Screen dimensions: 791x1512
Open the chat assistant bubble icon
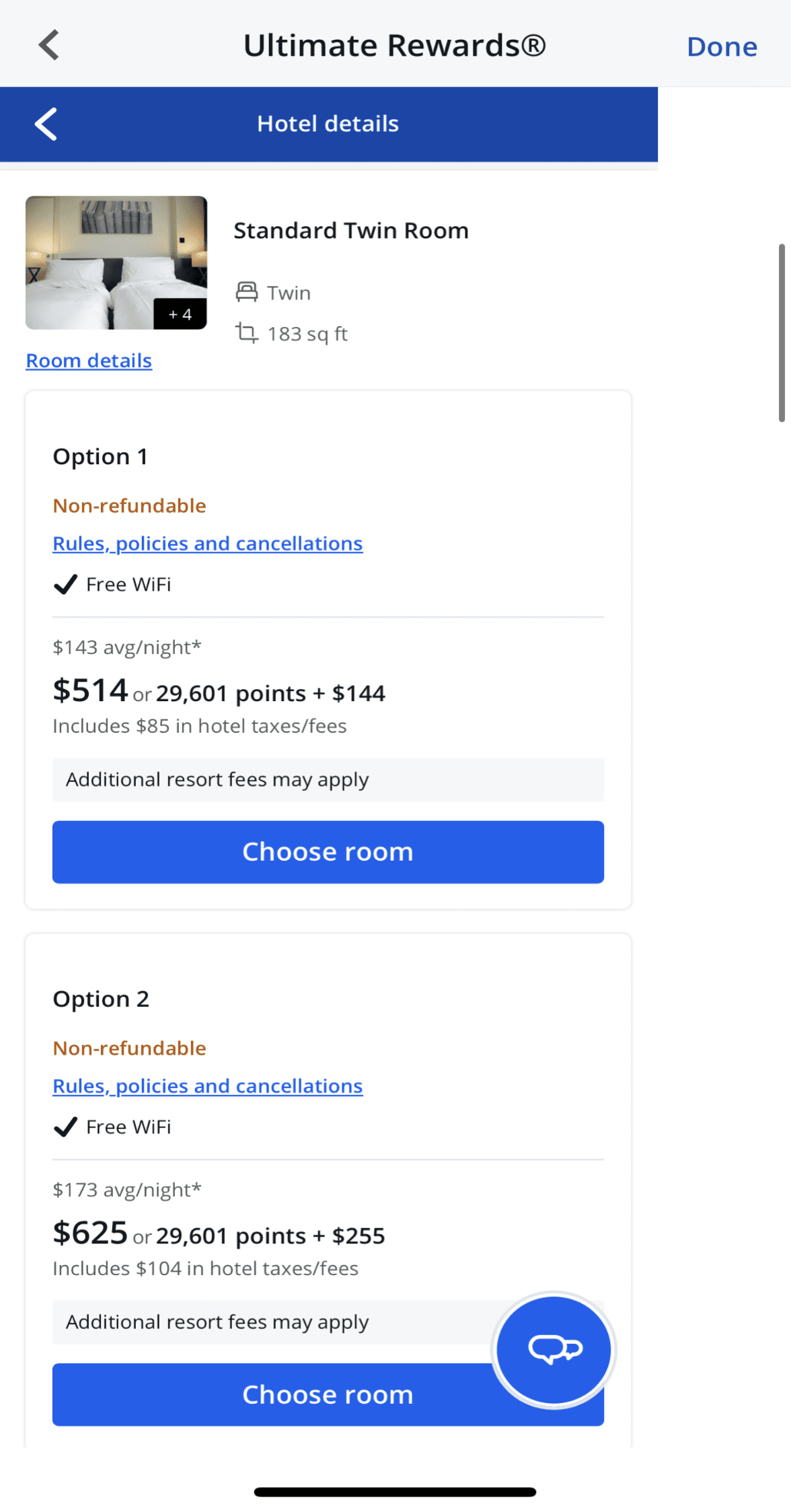[x=552, y=1349]
